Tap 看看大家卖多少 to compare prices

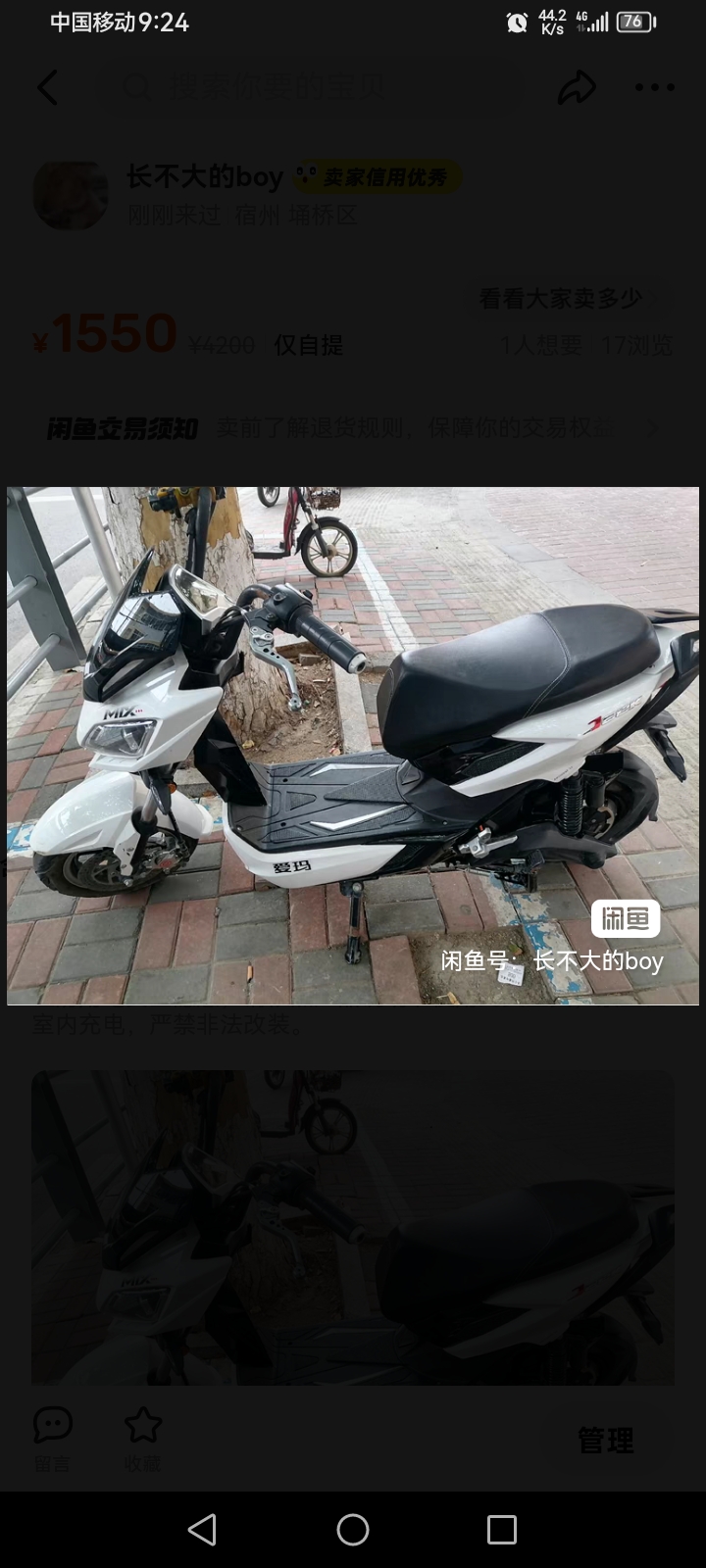560,298
